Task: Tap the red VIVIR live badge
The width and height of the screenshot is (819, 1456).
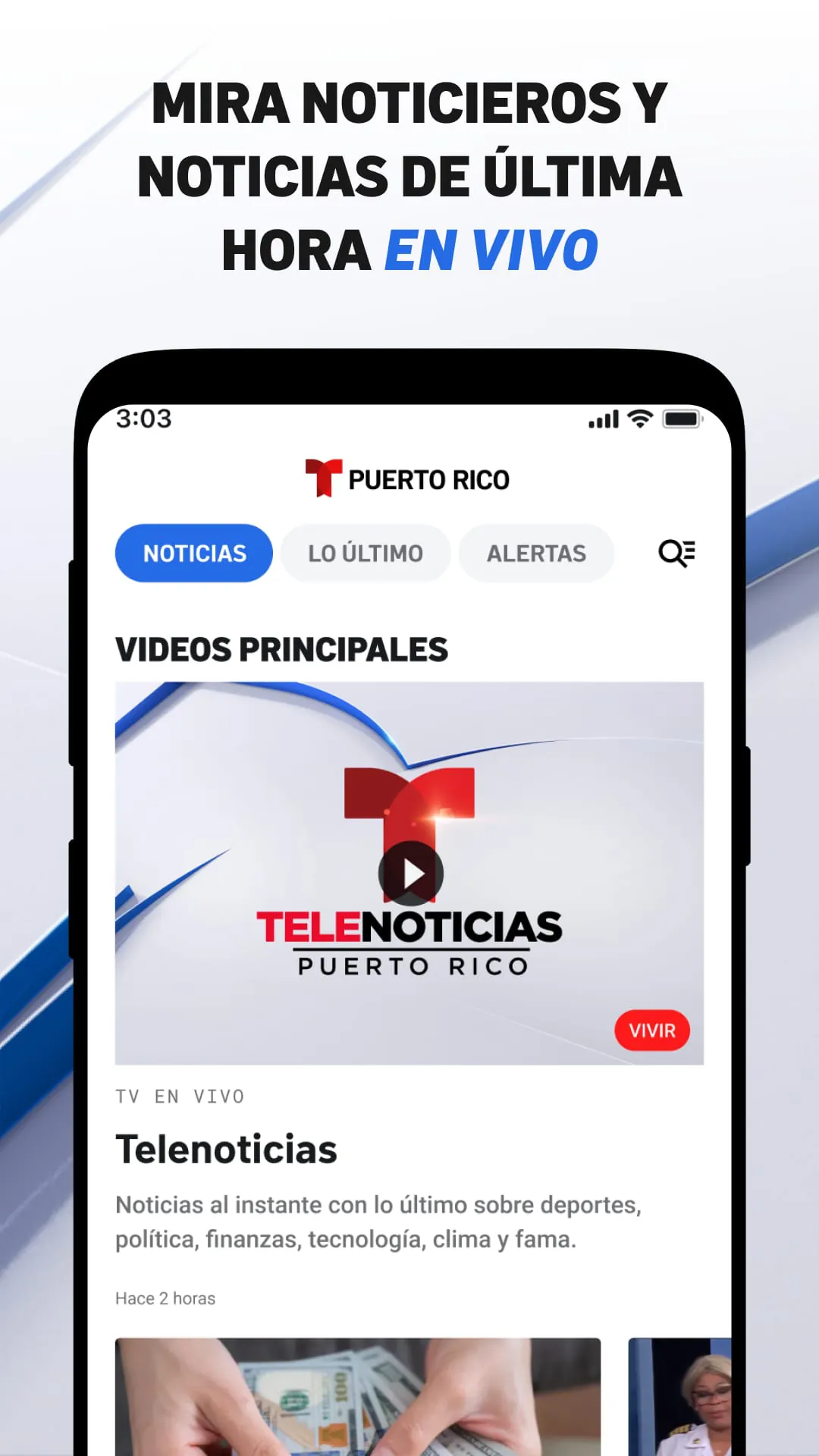Action: tap(652, 1031)
